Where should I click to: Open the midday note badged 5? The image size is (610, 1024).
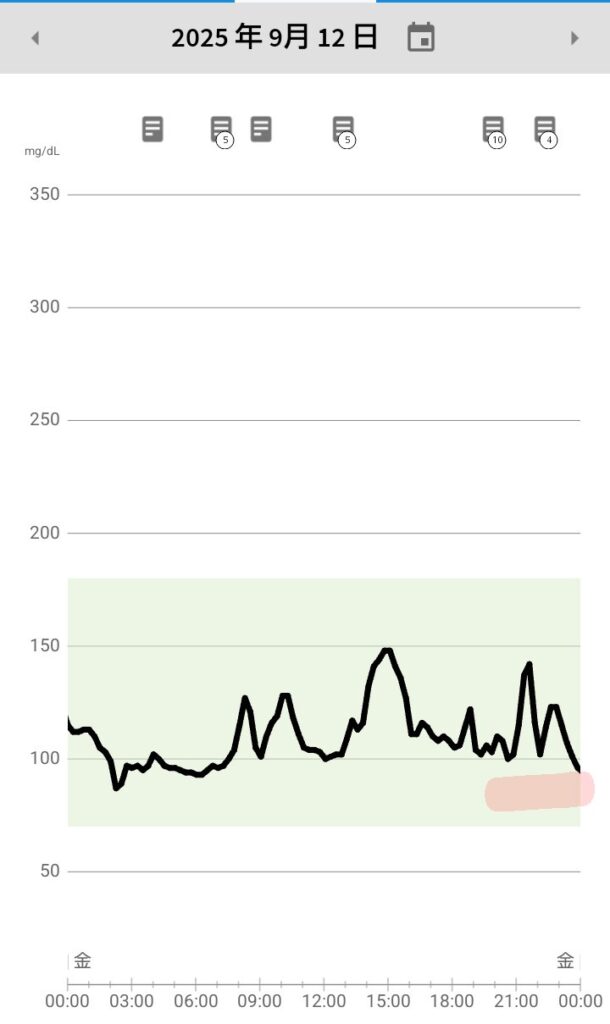tap(344, 131)
